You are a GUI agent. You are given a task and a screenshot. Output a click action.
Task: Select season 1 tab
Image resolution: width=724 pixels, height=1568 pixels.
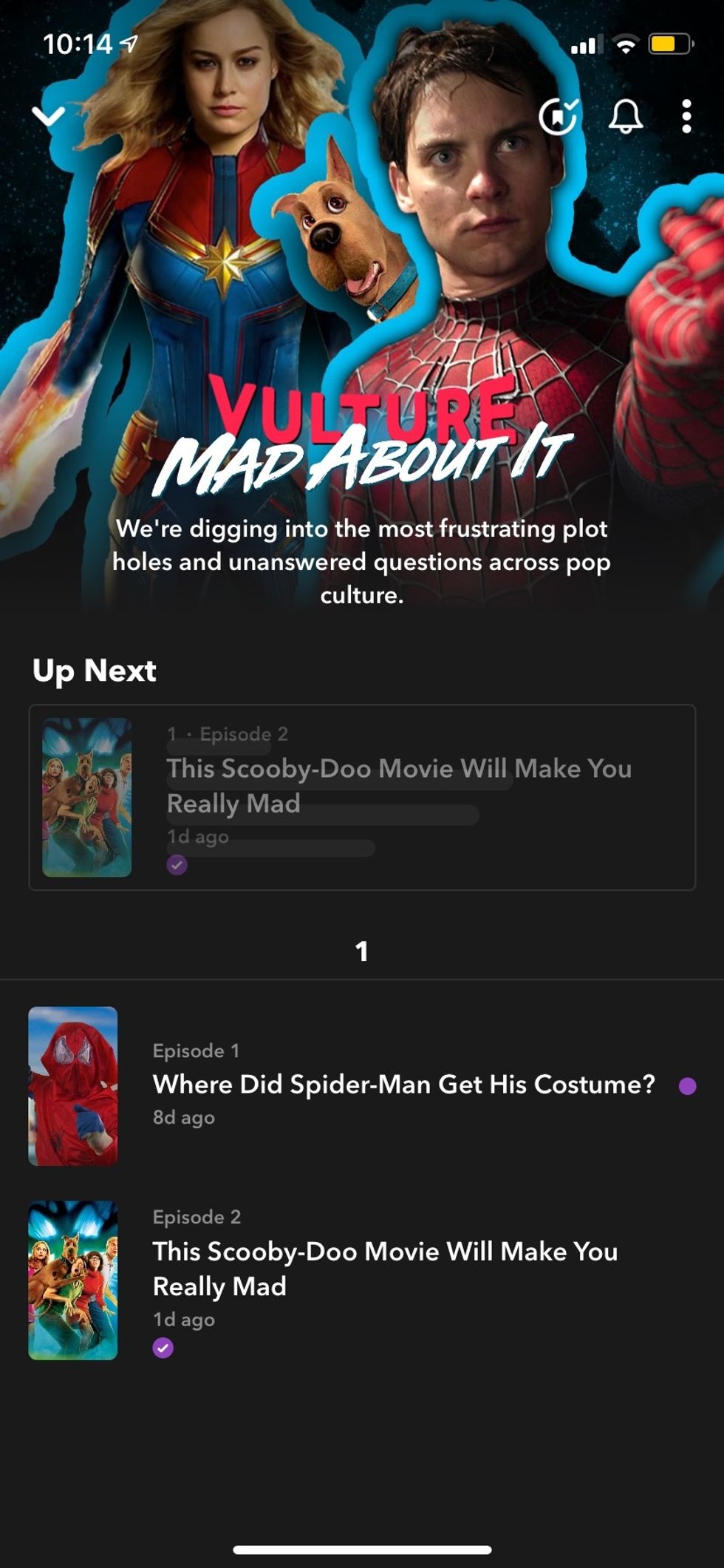pos(361,951)
